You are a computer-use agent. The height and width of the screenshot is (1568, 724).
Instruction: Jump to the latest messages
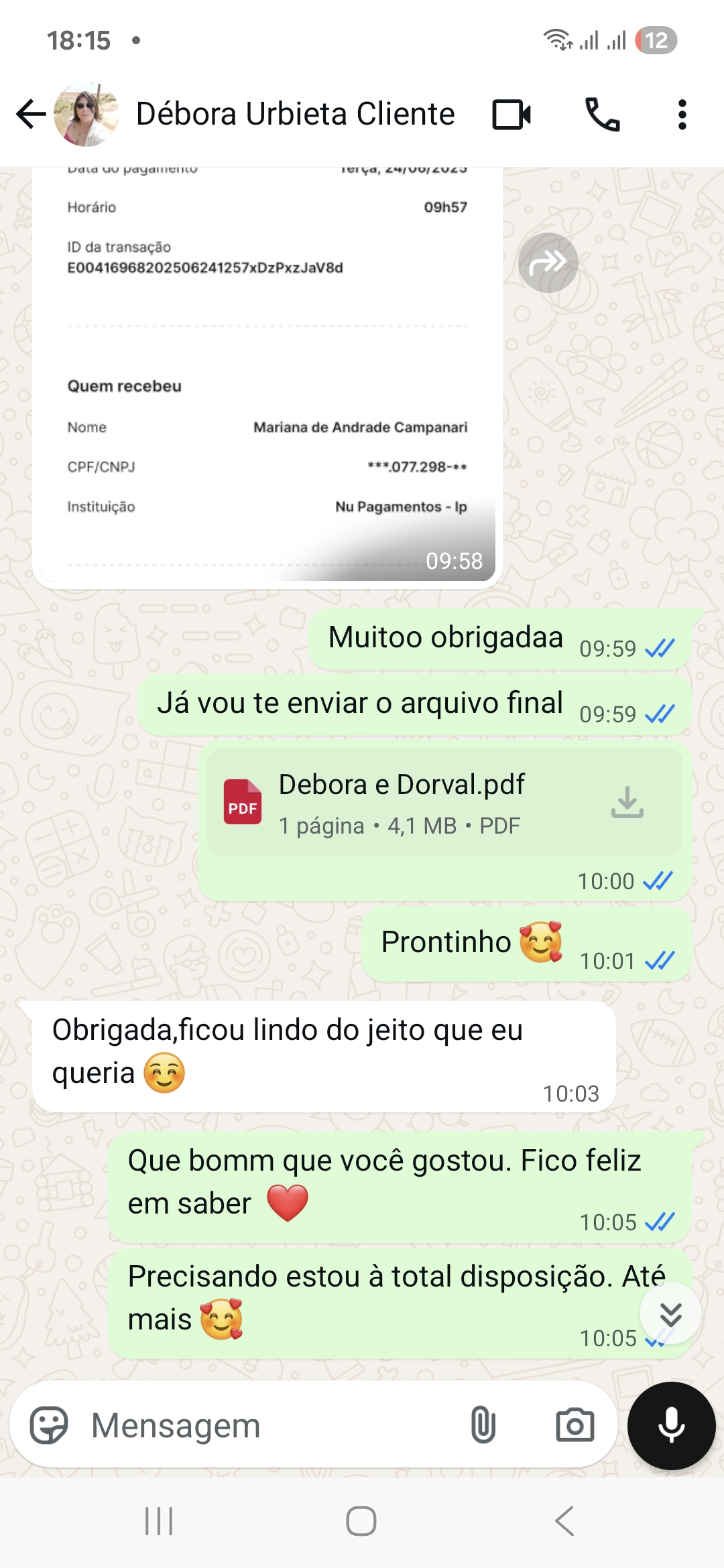(670, 1315)
